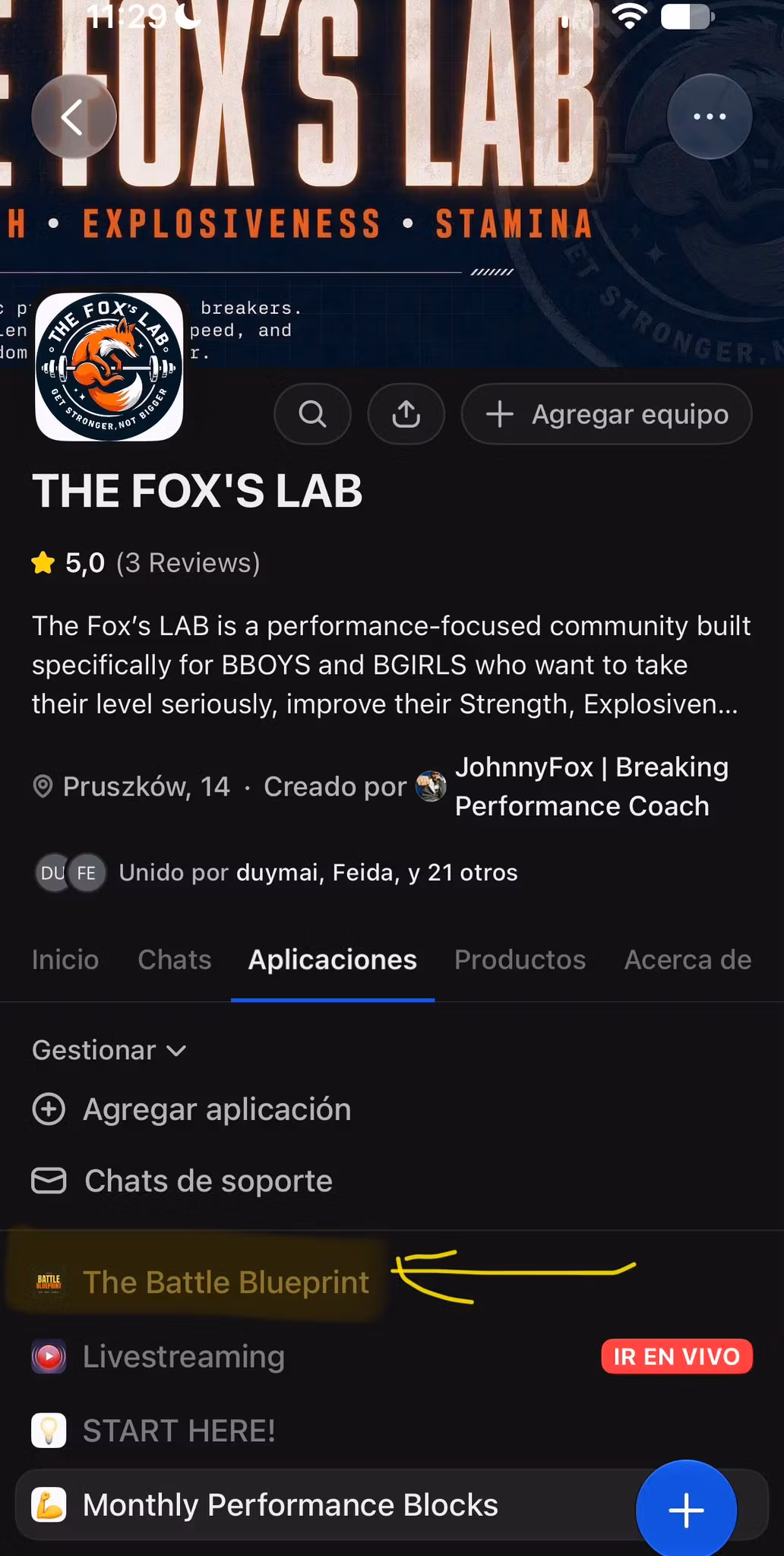The image size is (784, 1556).
Task: Tap the search magnifier icon
Action: point(312,414)
